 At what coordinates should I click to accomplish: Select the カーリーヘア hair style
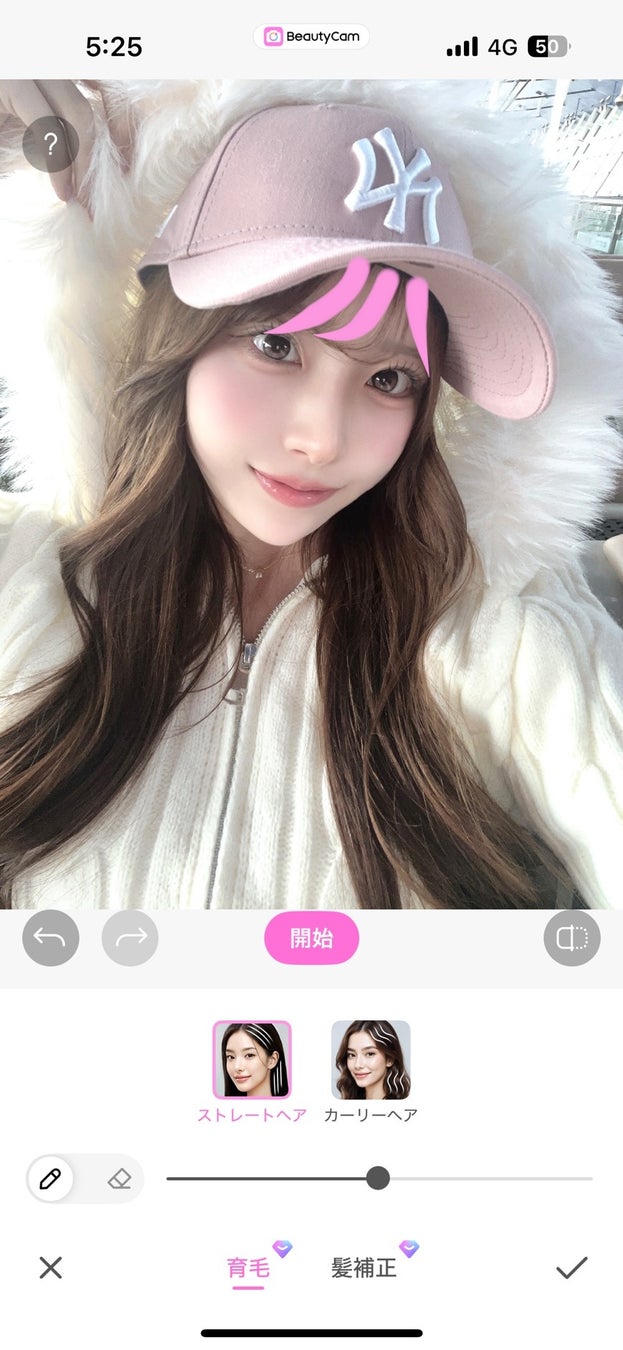click(x=370, y=1060)
